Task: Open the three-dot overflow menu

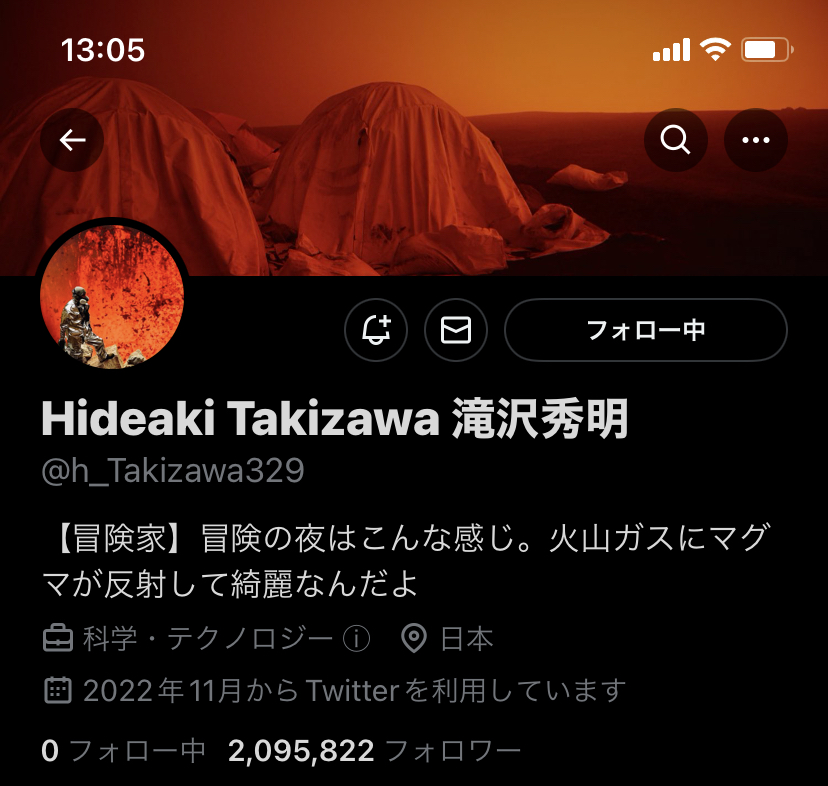Action: (756, 140)
